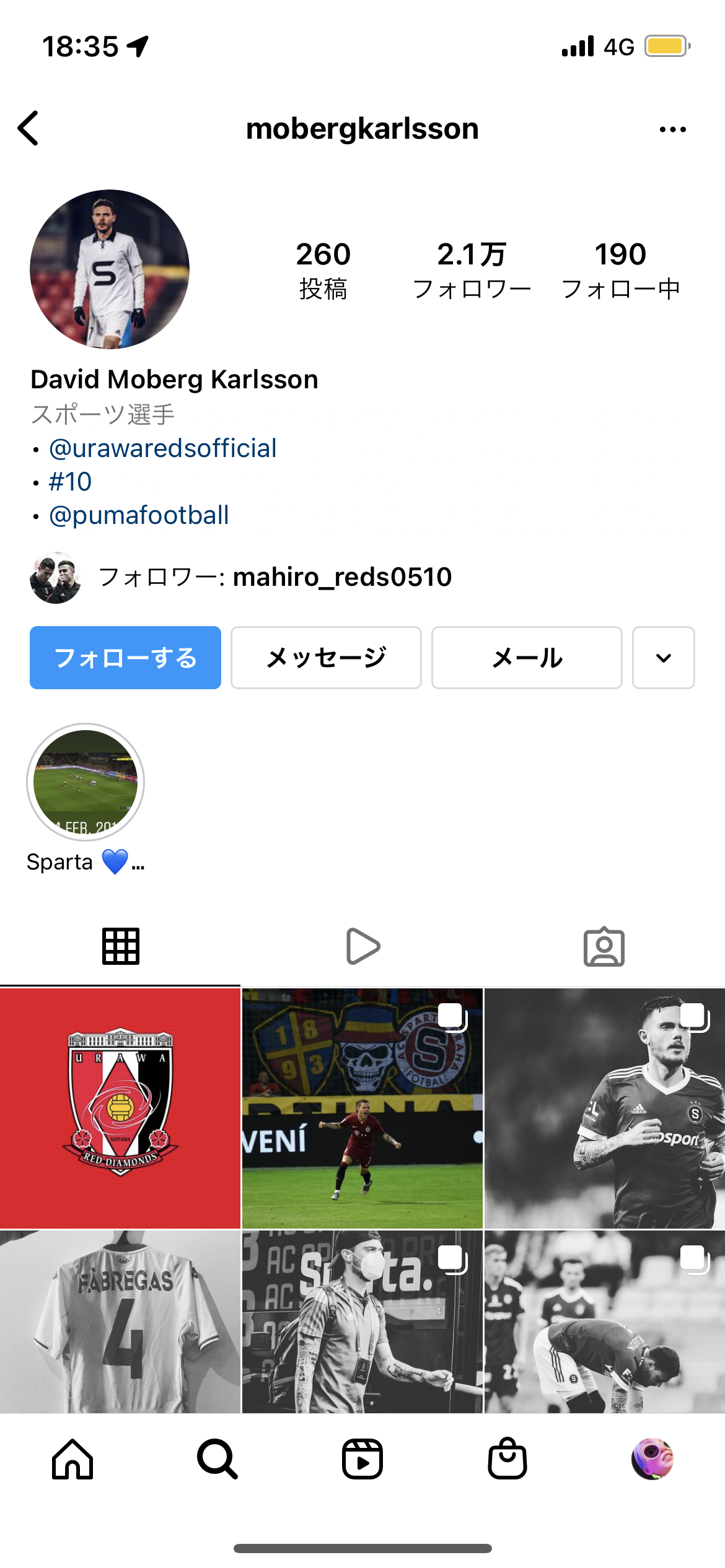Open the @urawaredsofficial link in bio
The width and height of the screenshot is (725, 1568).
pos(162,448)
